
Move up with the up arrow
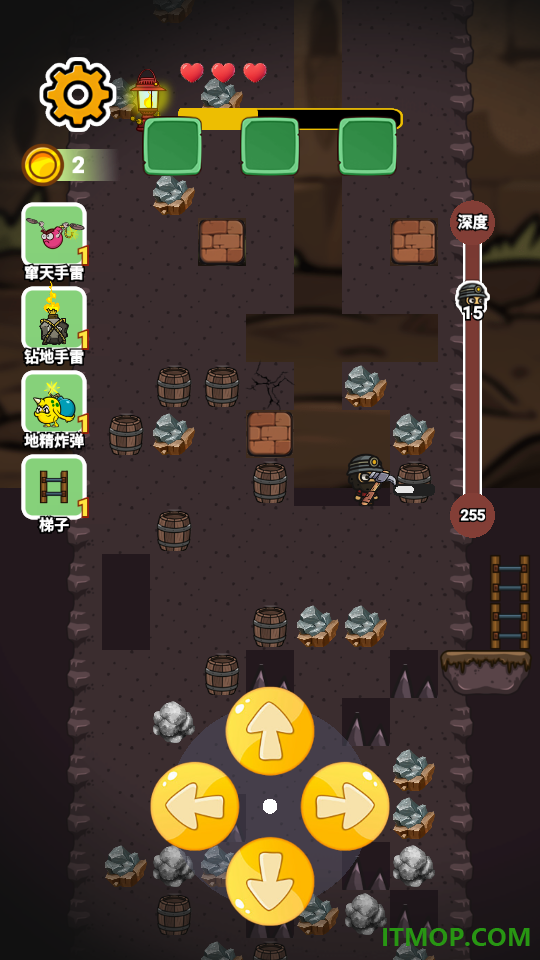[269, 731]
